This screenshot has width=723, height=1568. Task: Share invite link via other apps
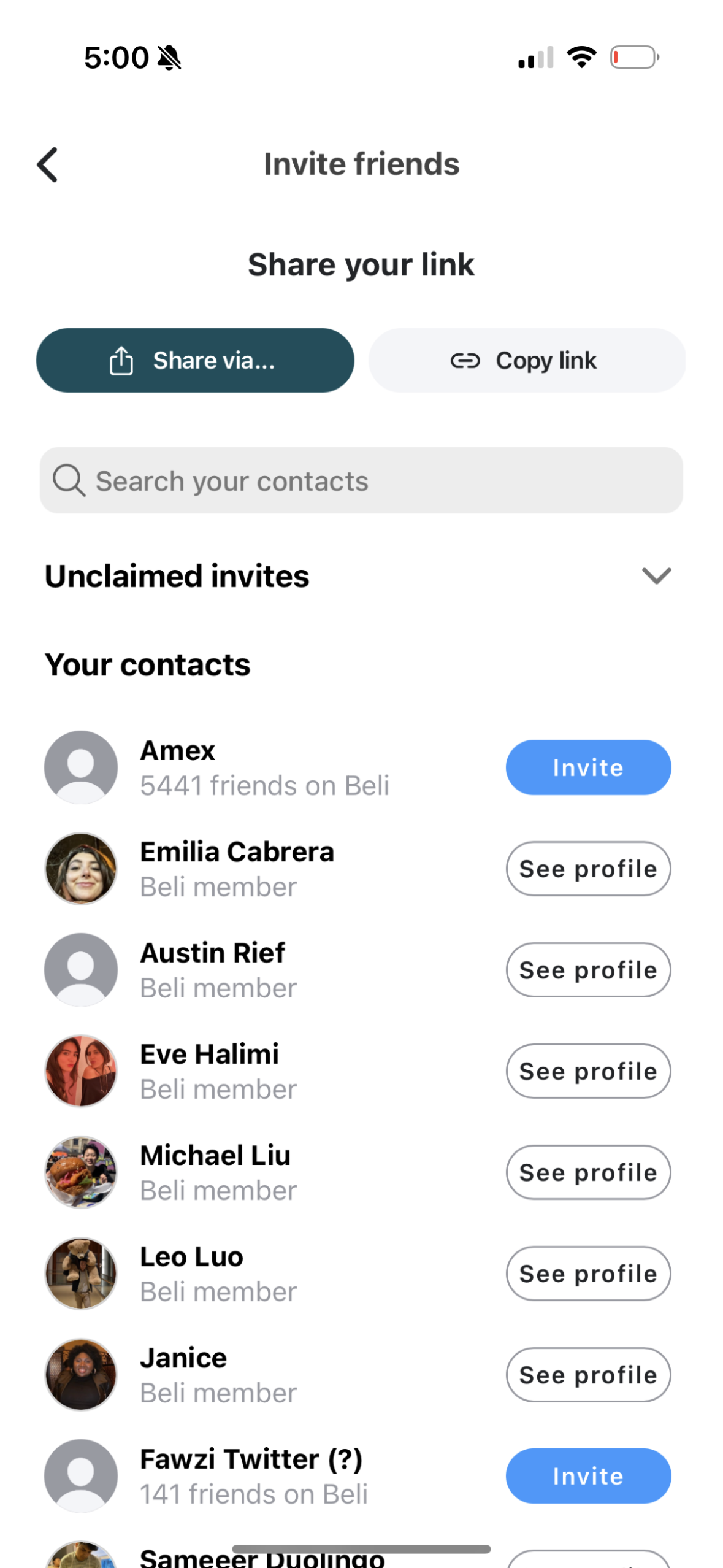click(195, 361)
